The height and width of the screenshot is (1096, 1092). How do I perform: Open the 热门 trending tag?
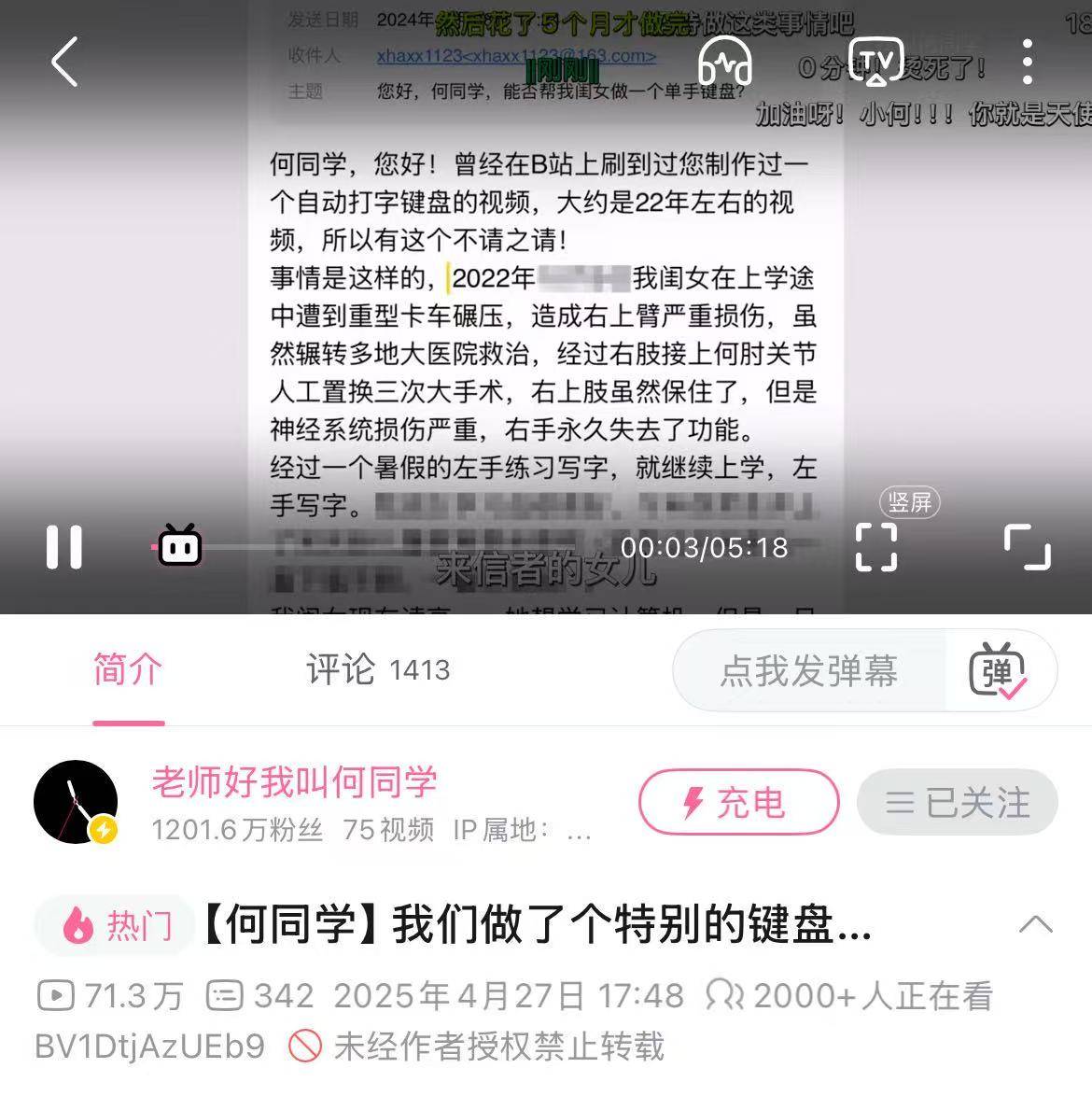pos(117,926)
